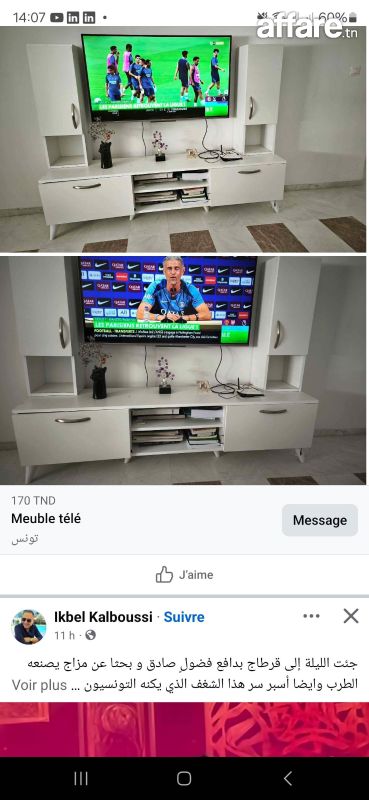Go back using the system back button

tap(288, 778)
